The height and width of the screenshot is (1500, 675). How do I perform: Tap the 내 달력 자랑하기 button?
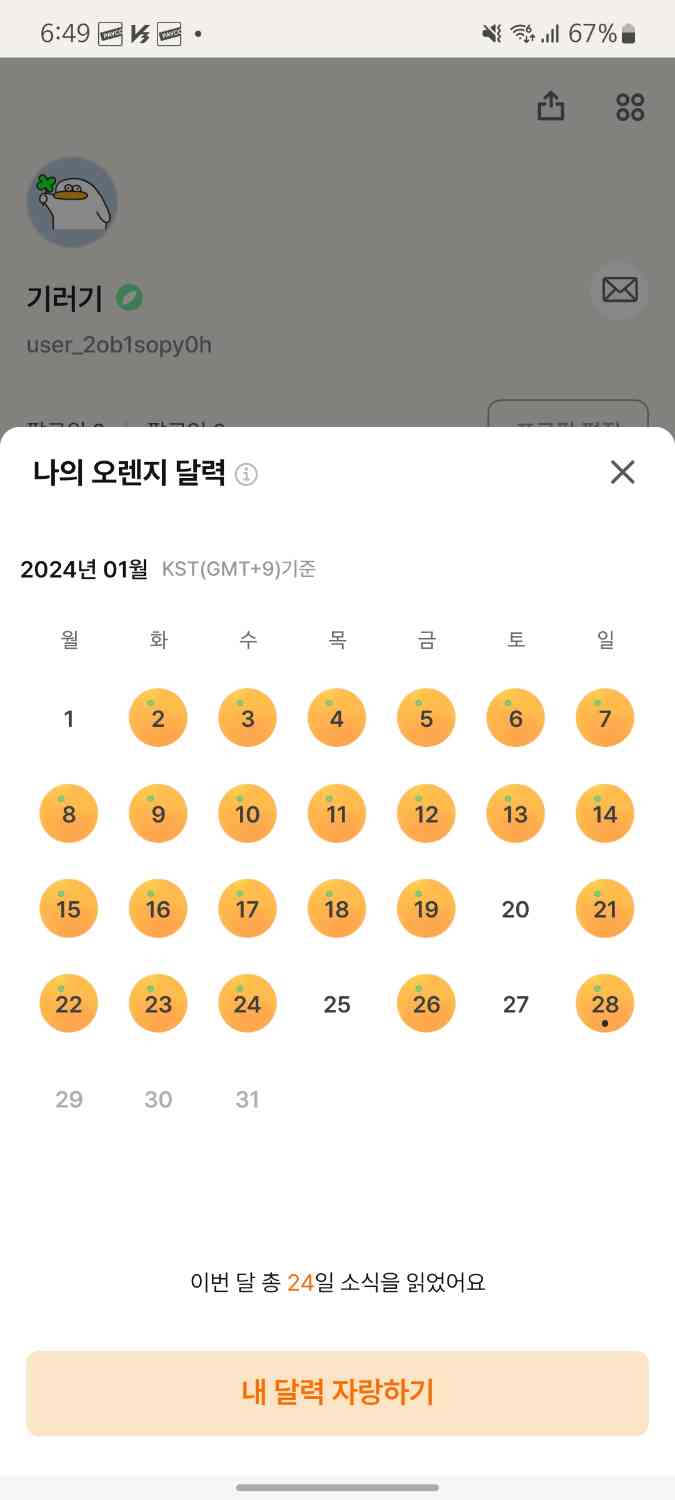pyautogui.click(x=337, y=1393)
